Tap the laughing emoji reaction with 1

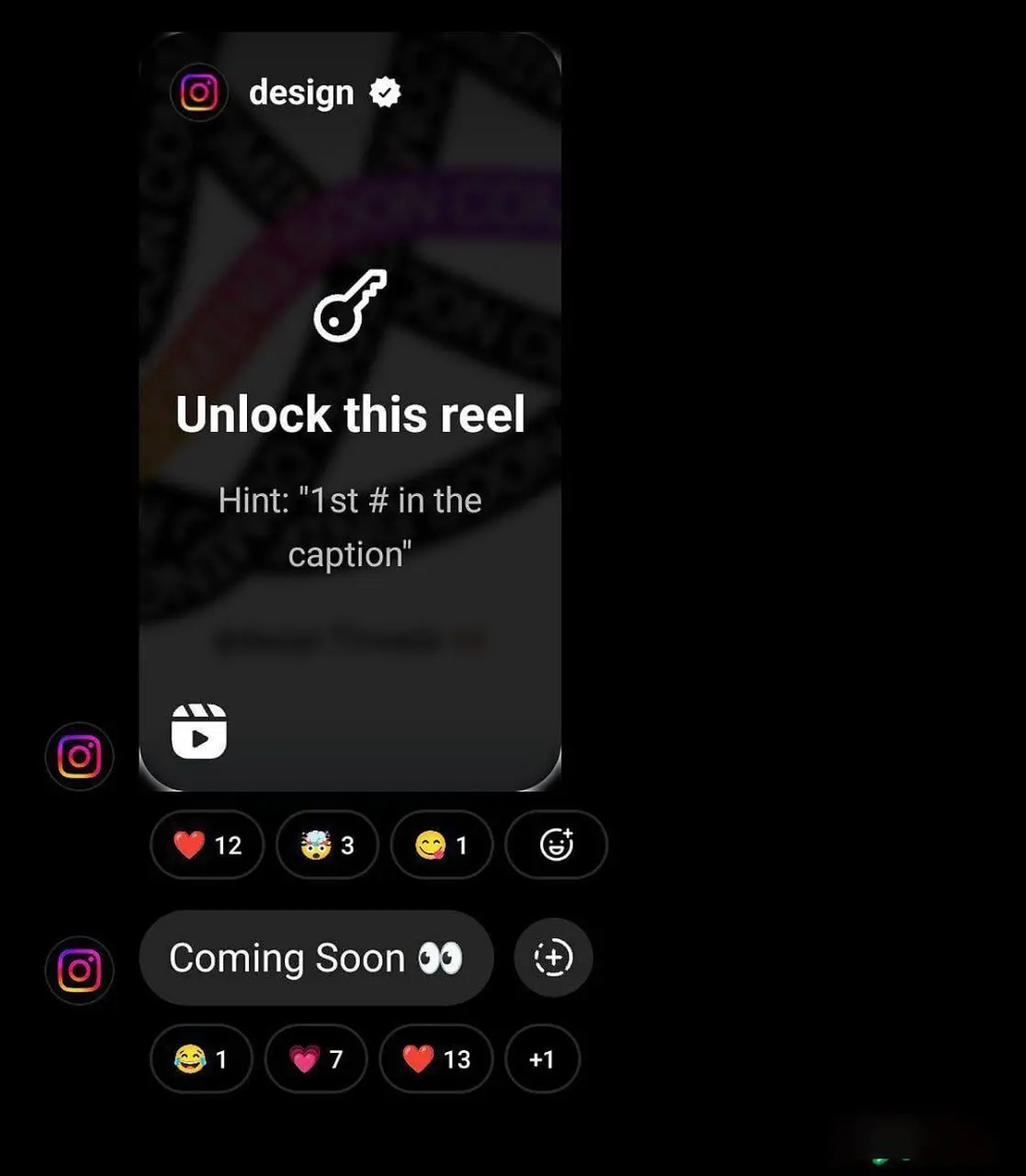(x=201, y=1058)
